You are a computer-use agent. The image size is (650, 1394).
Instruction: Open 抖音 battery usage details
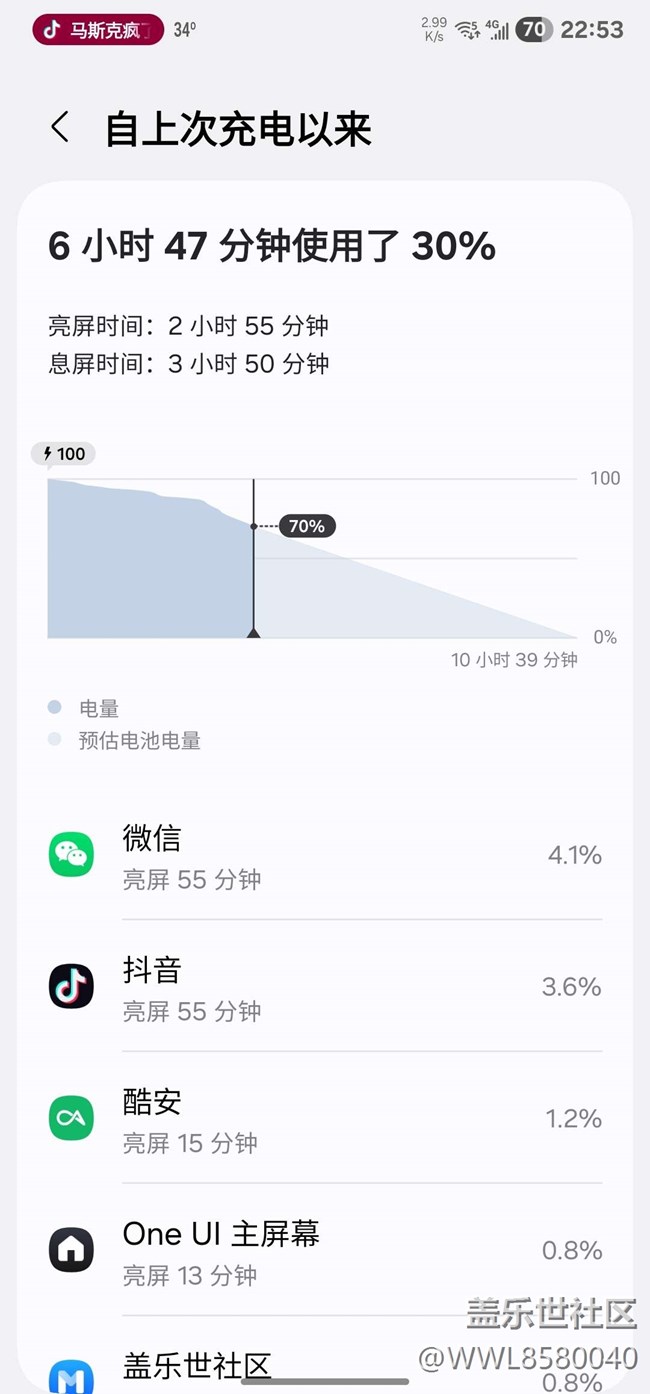tap(325, 987)
